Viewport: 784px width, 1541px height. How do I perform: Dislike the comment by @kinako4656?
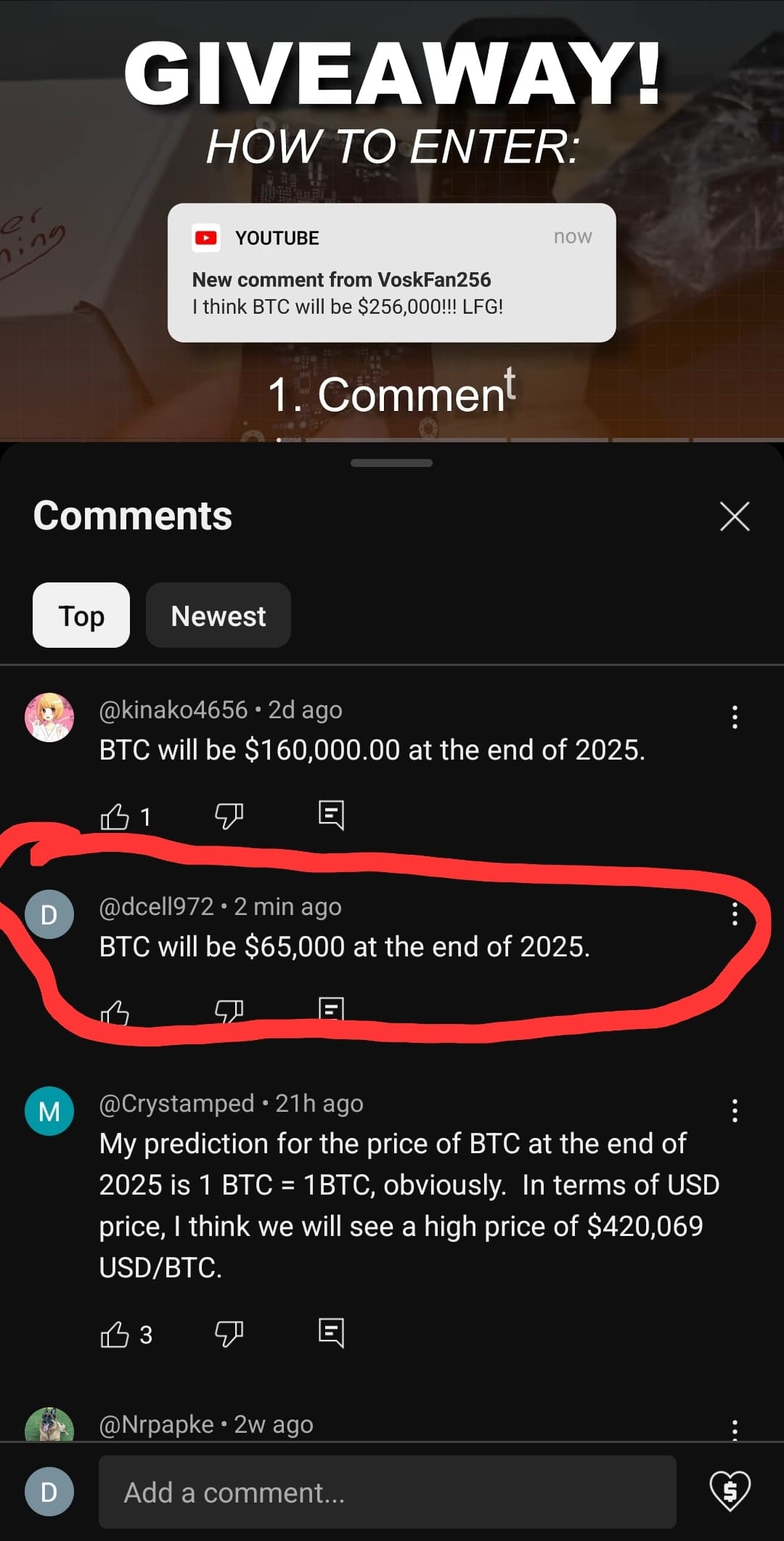[x=229, y=816]
